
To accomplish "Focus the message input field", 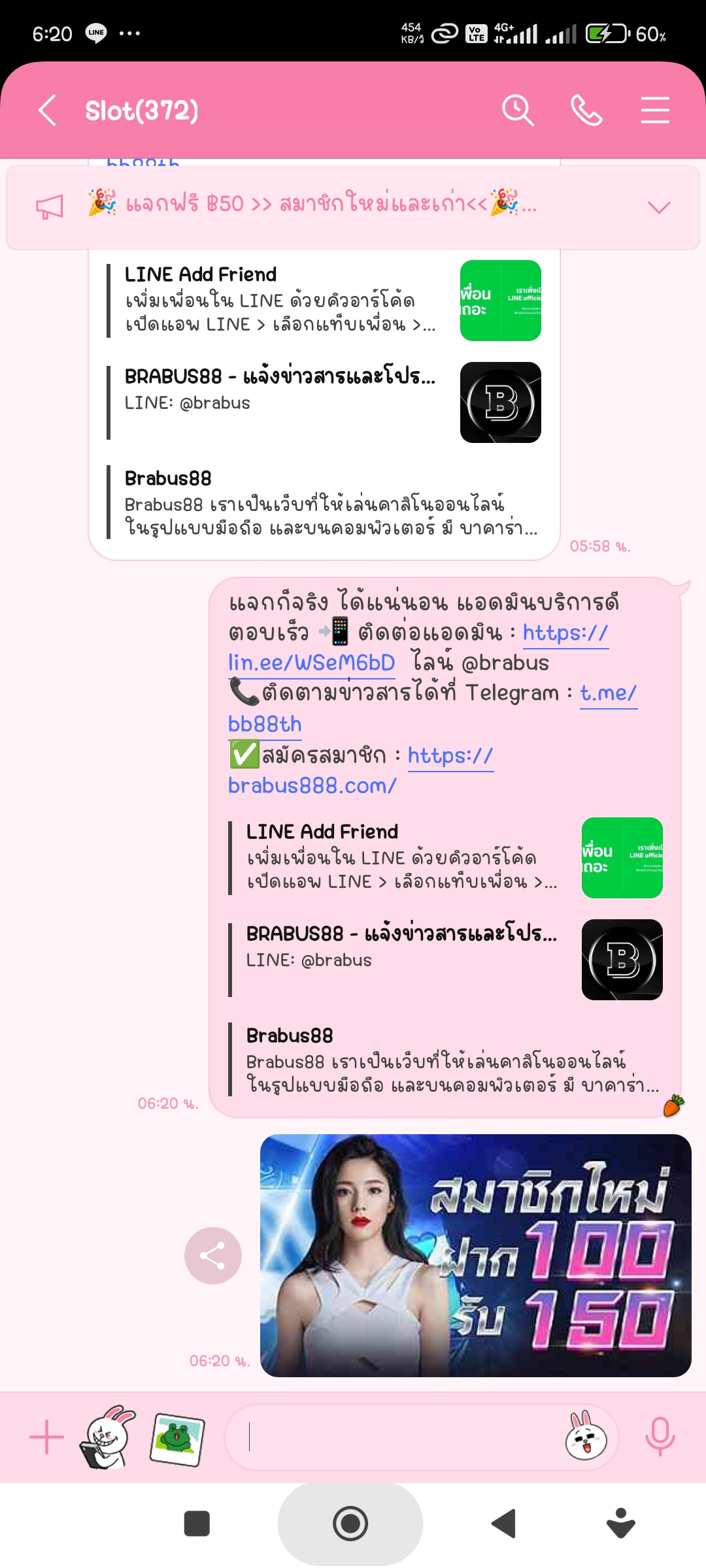I will (392, 1437).
